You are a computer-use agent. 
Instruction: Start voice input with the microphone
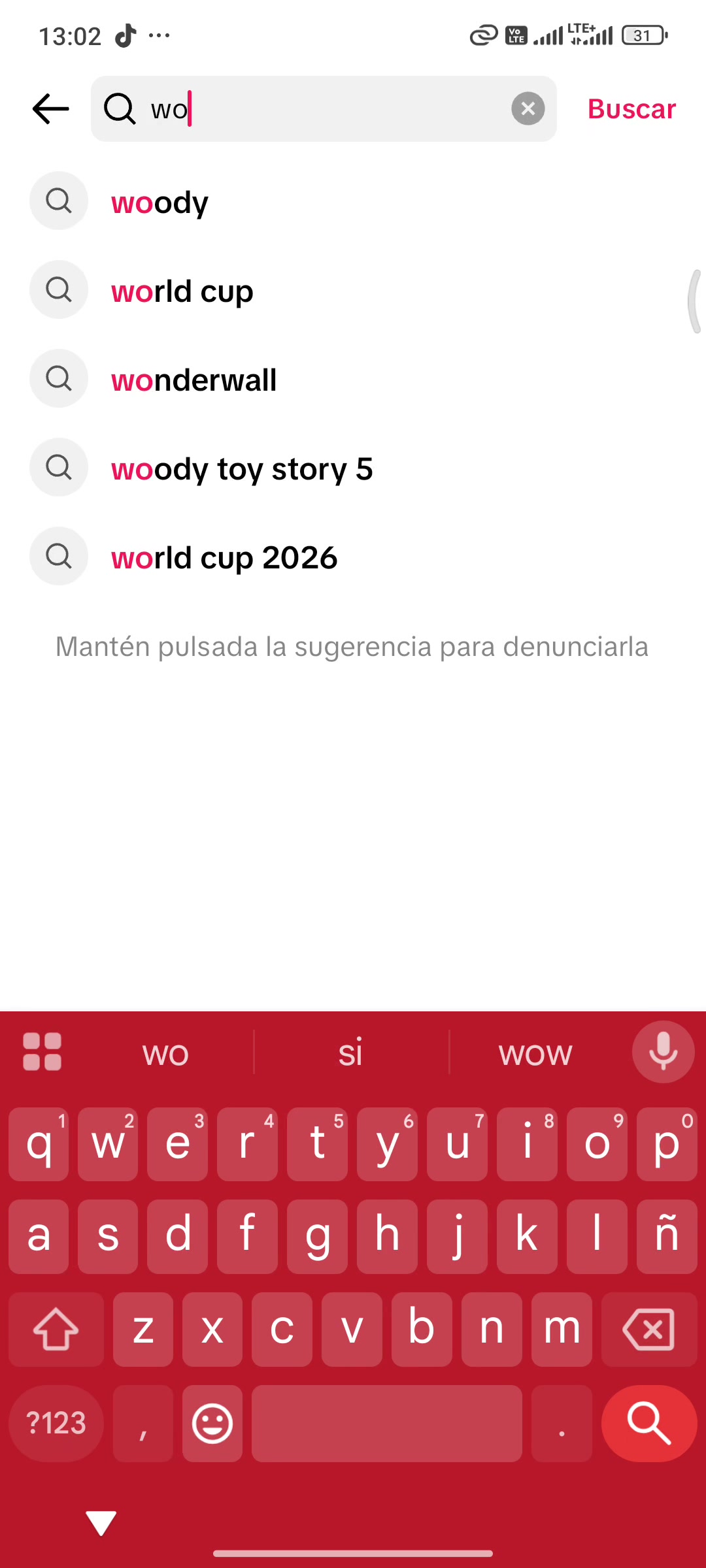(663, 1052)
